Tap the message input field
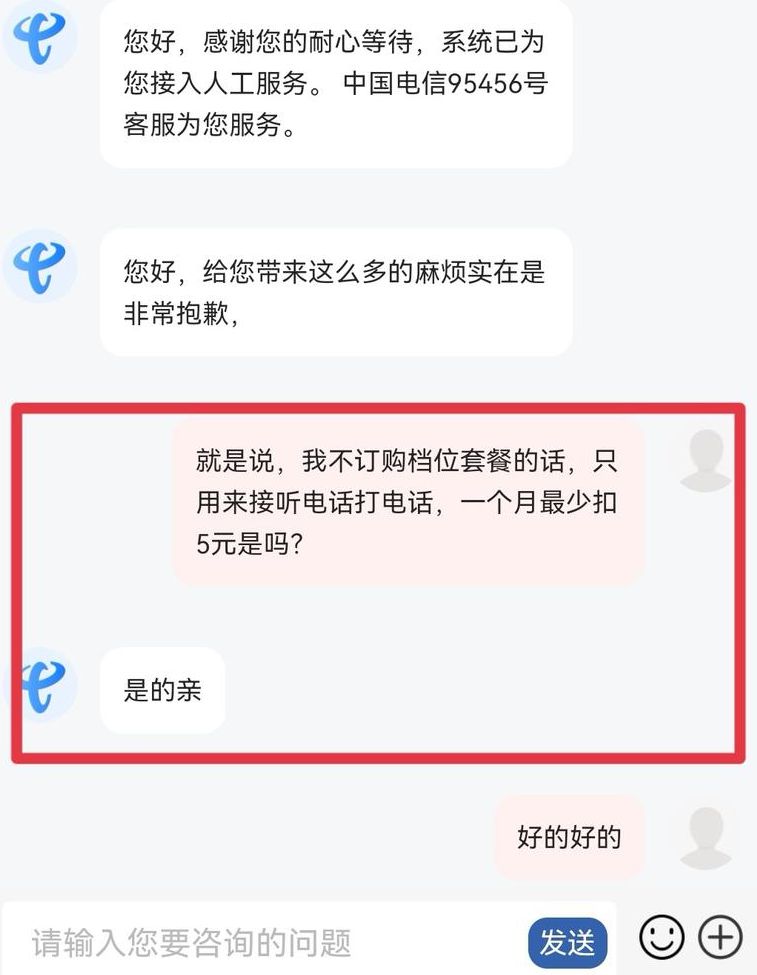The width and height of the screenshot is (757, 975). (x=270, y=941)
